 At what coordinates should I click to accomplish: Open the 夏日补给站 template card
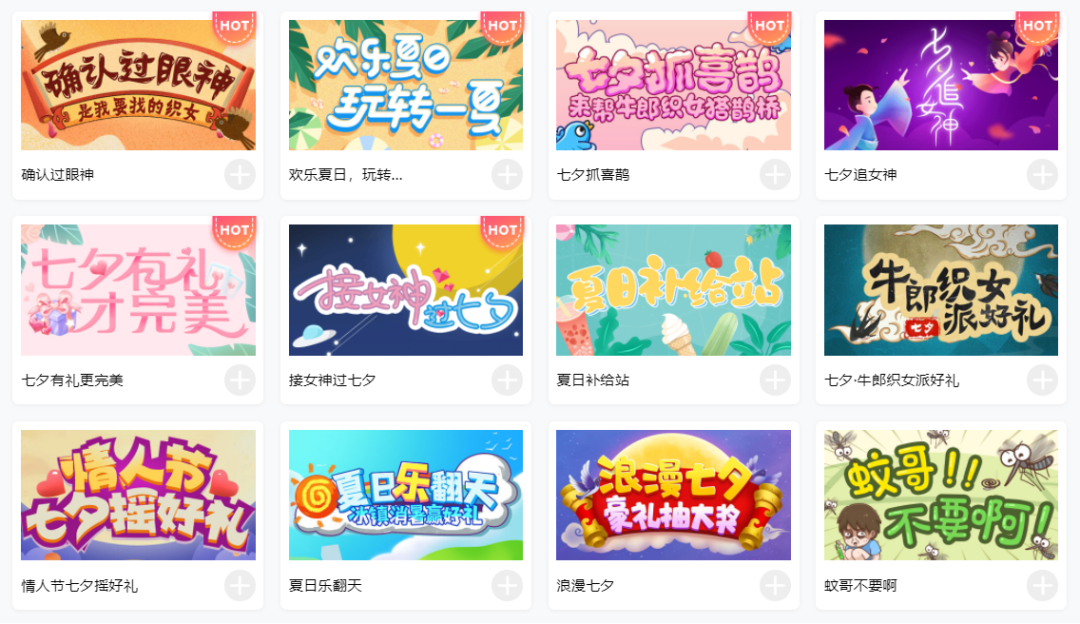coord(673,290)
